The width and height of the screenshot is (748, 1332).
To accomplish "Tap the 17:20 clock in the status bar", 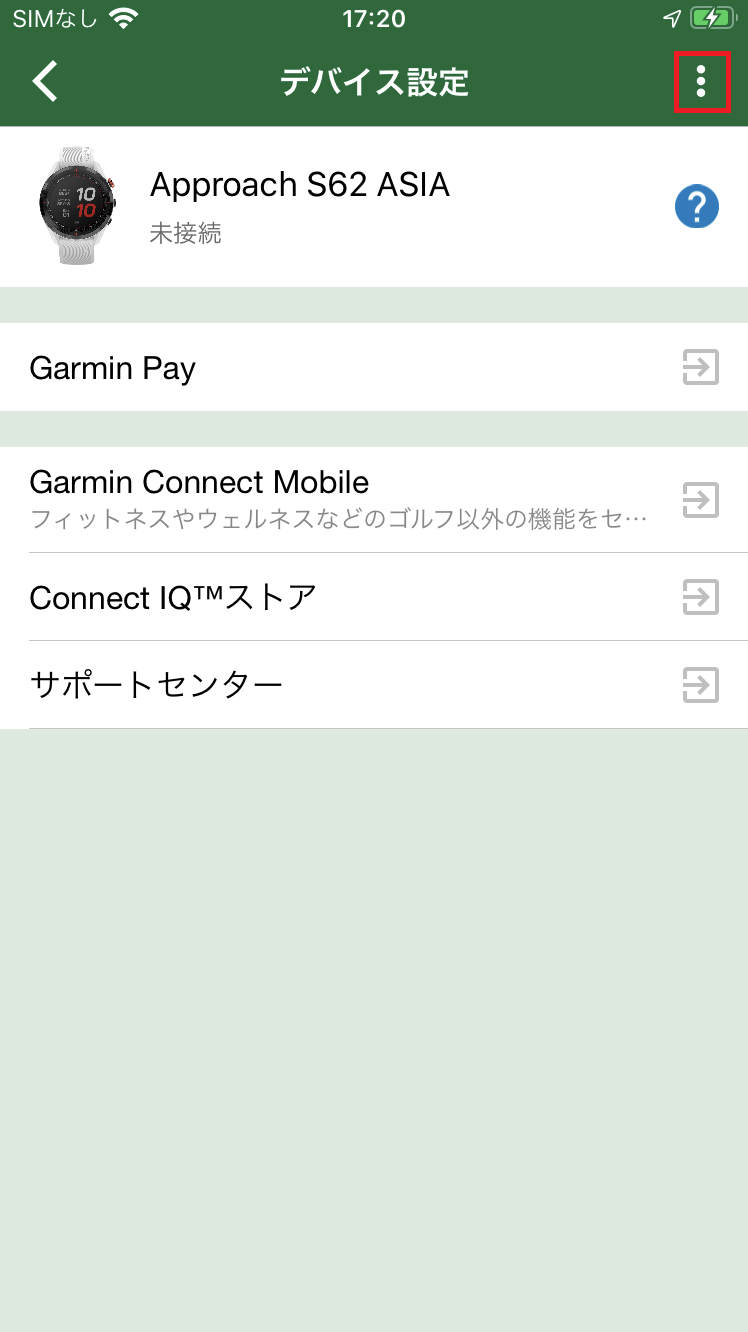I will coord(374,17).
